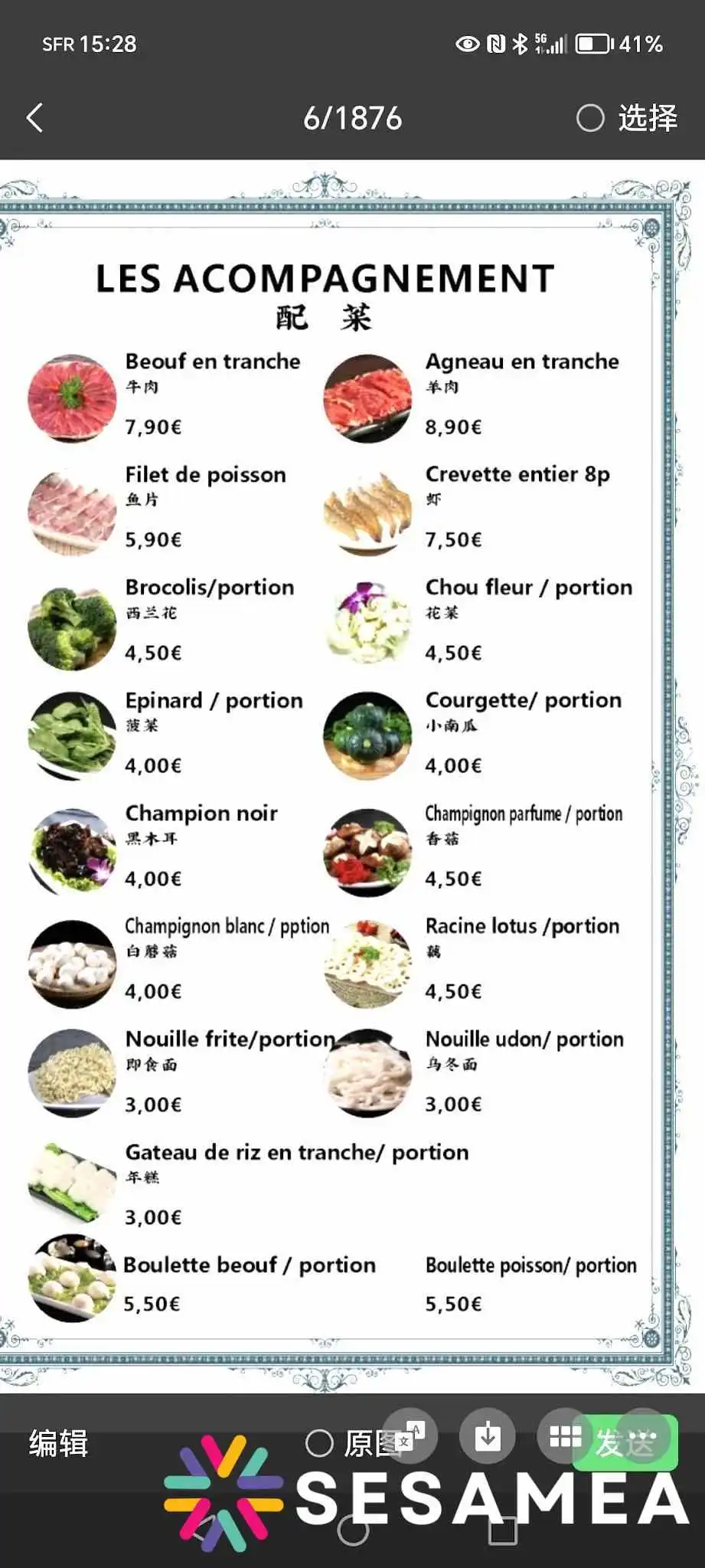Select this image with the 选择 circle

[590, 118]
